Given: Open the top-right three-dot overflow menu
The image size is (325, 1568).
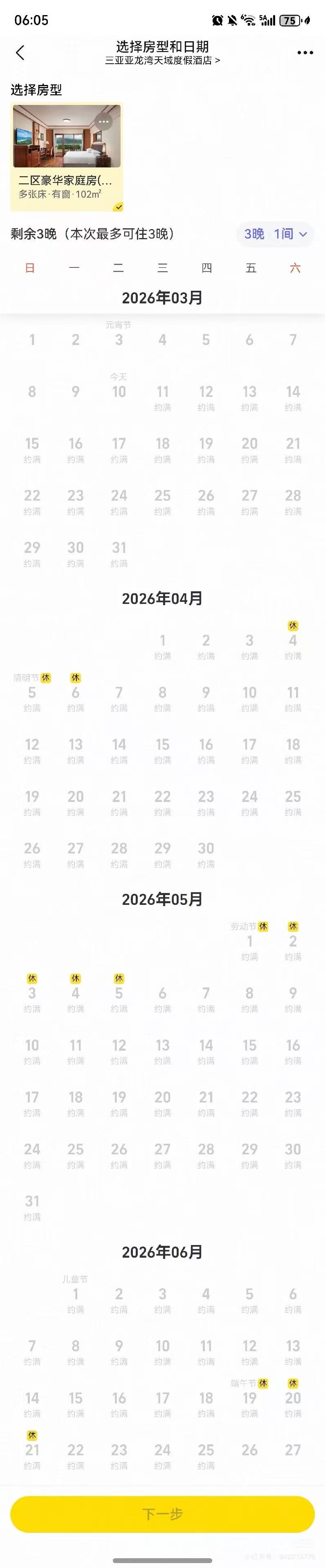Looking at the screenshot, I should click(x=305, y=53).
